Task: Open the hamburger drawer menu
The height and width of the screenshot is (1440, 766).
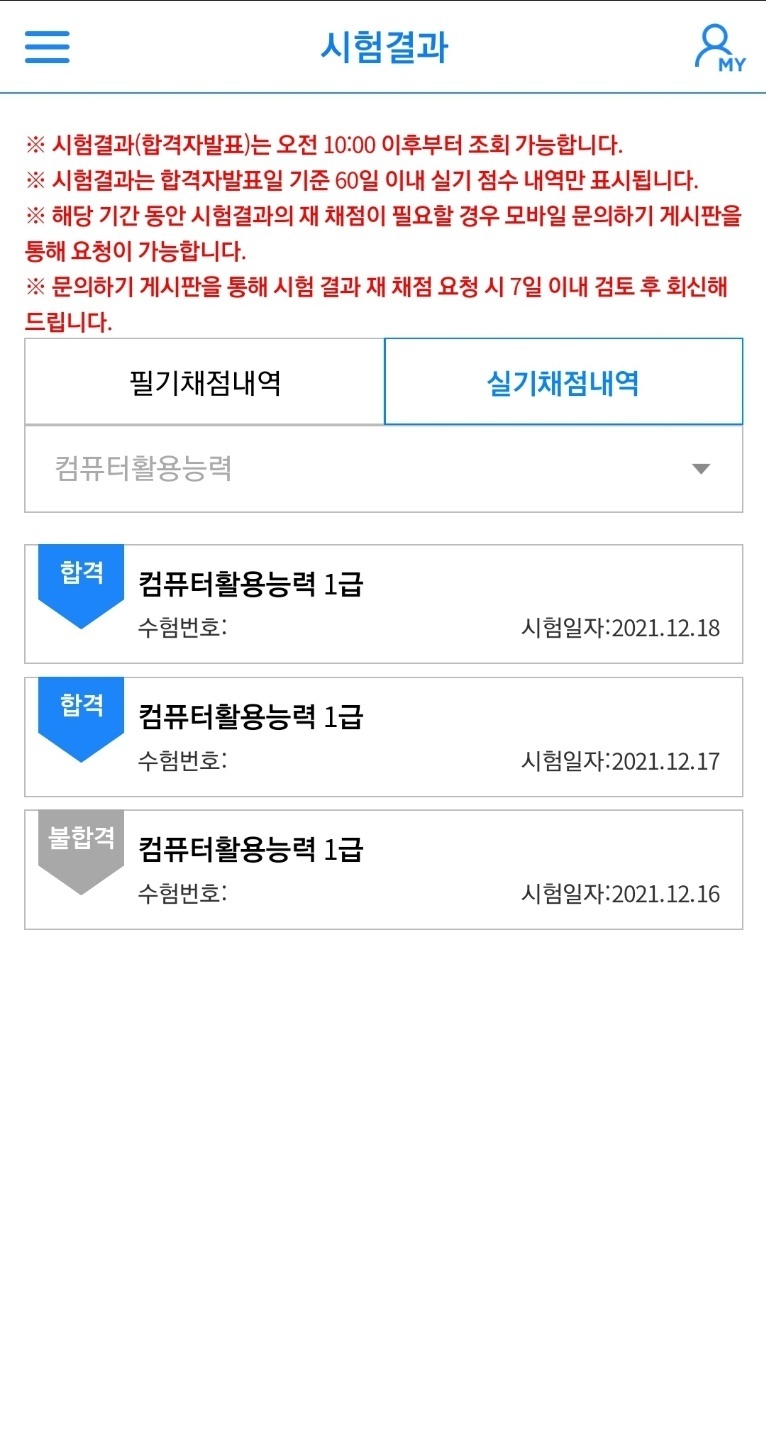Action: pyautogui.click(x=47, y=47)
